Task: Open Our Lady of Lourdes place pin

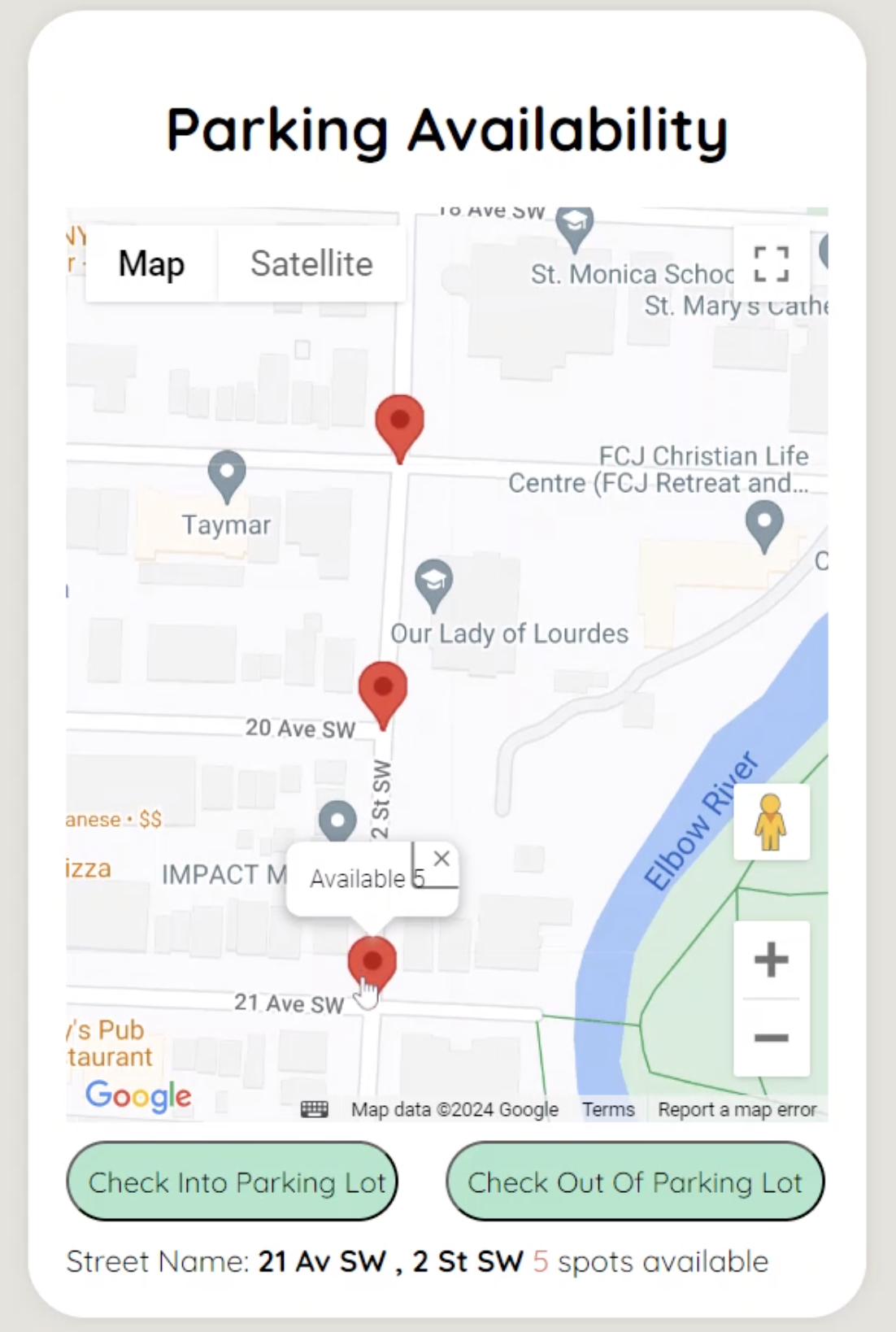Action: coord(434,585)
